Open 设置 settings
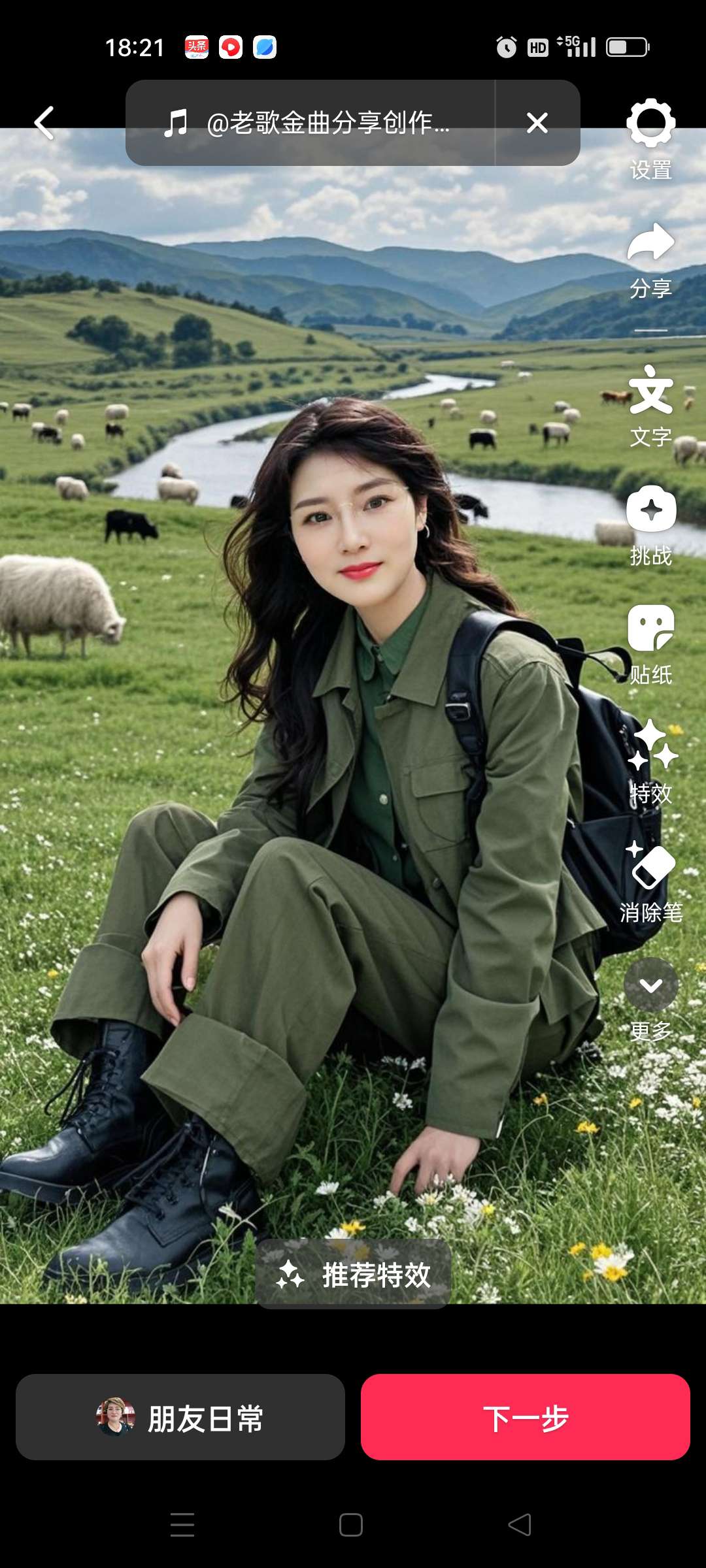706x1568 pixels. 650,139
